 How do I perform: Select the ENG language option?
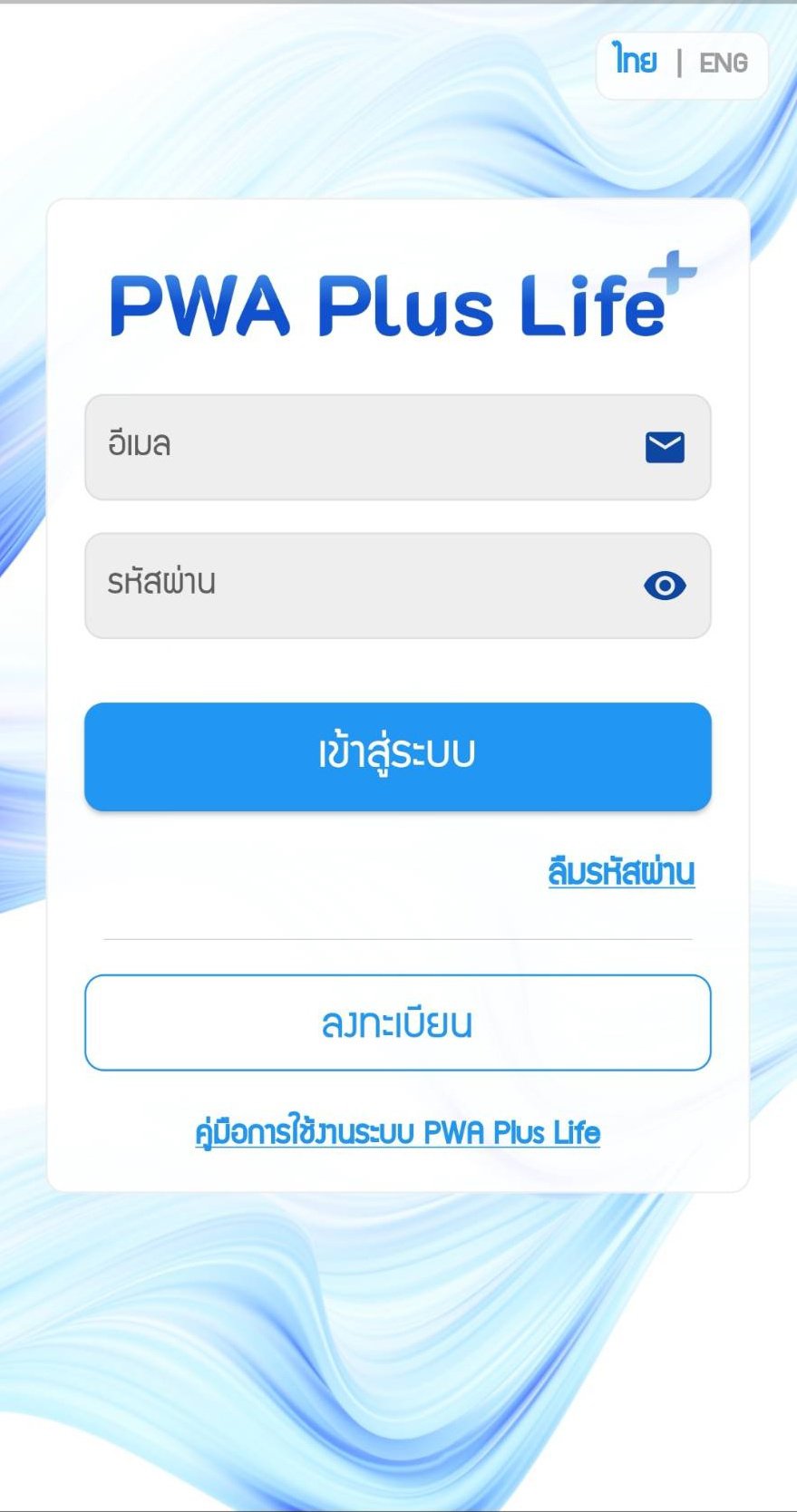723,63
